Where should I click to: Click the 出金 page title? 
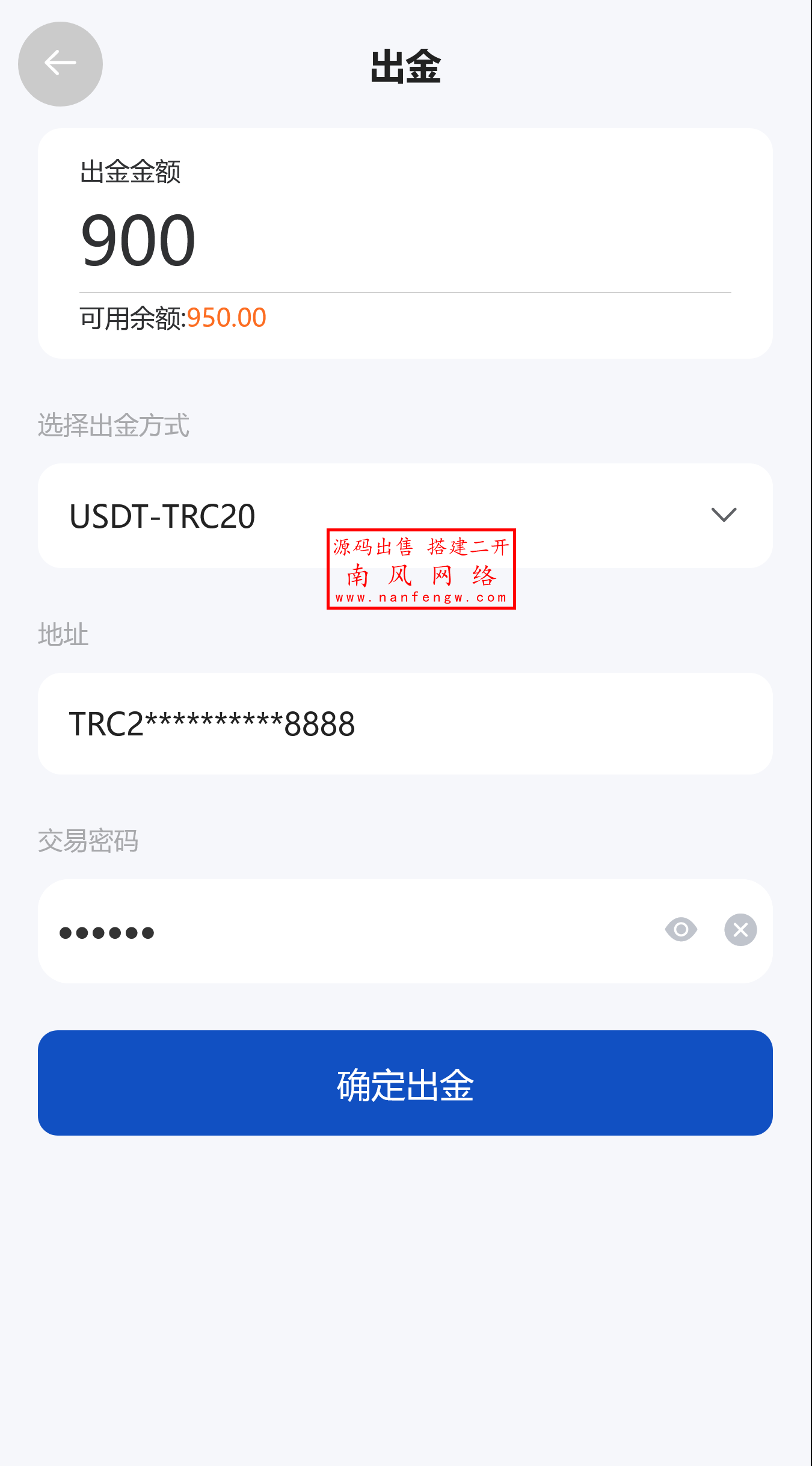(x=405, y=66)
